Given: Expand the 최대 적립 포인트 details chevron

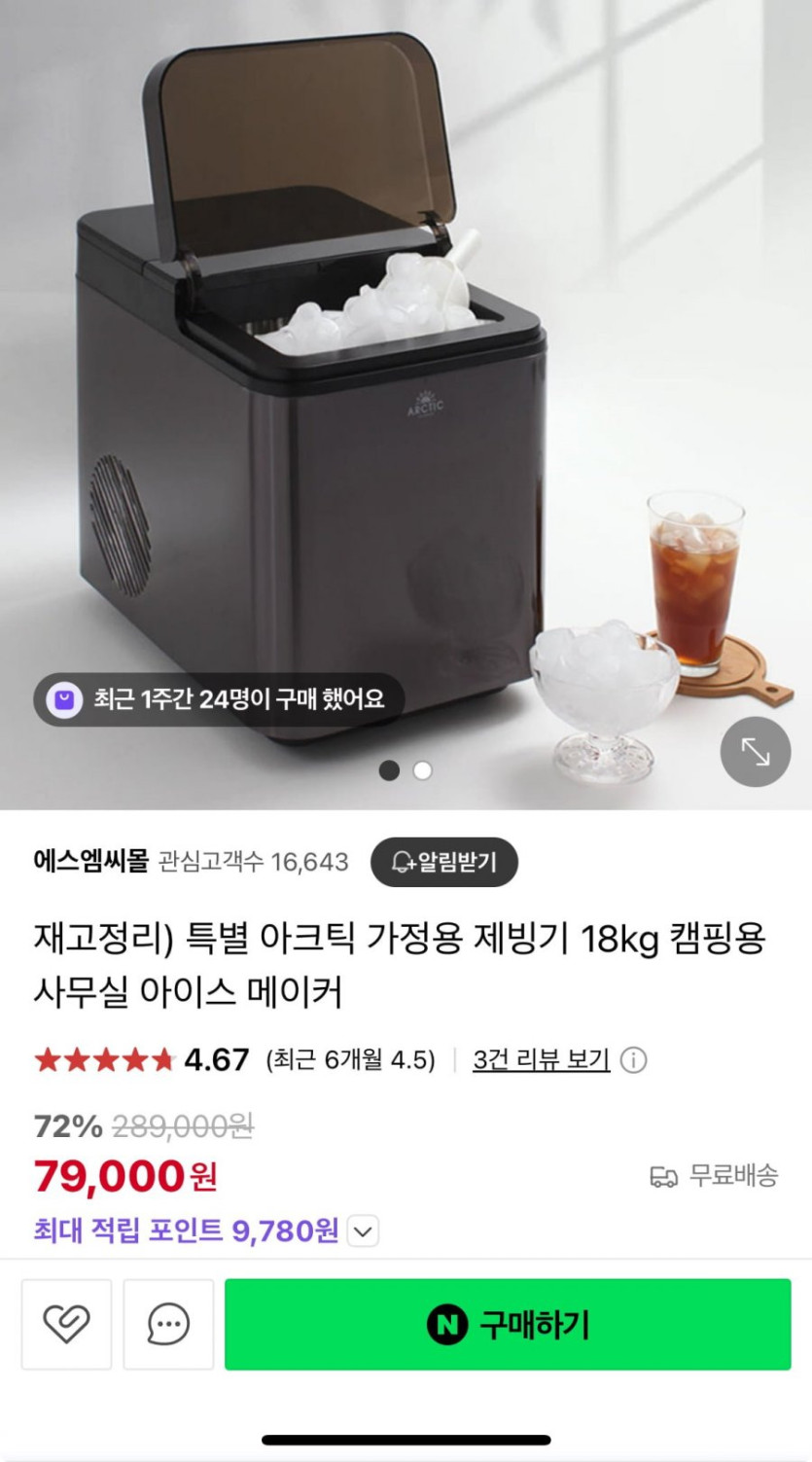Looking at the screenshot, I should coord(363,1231).
